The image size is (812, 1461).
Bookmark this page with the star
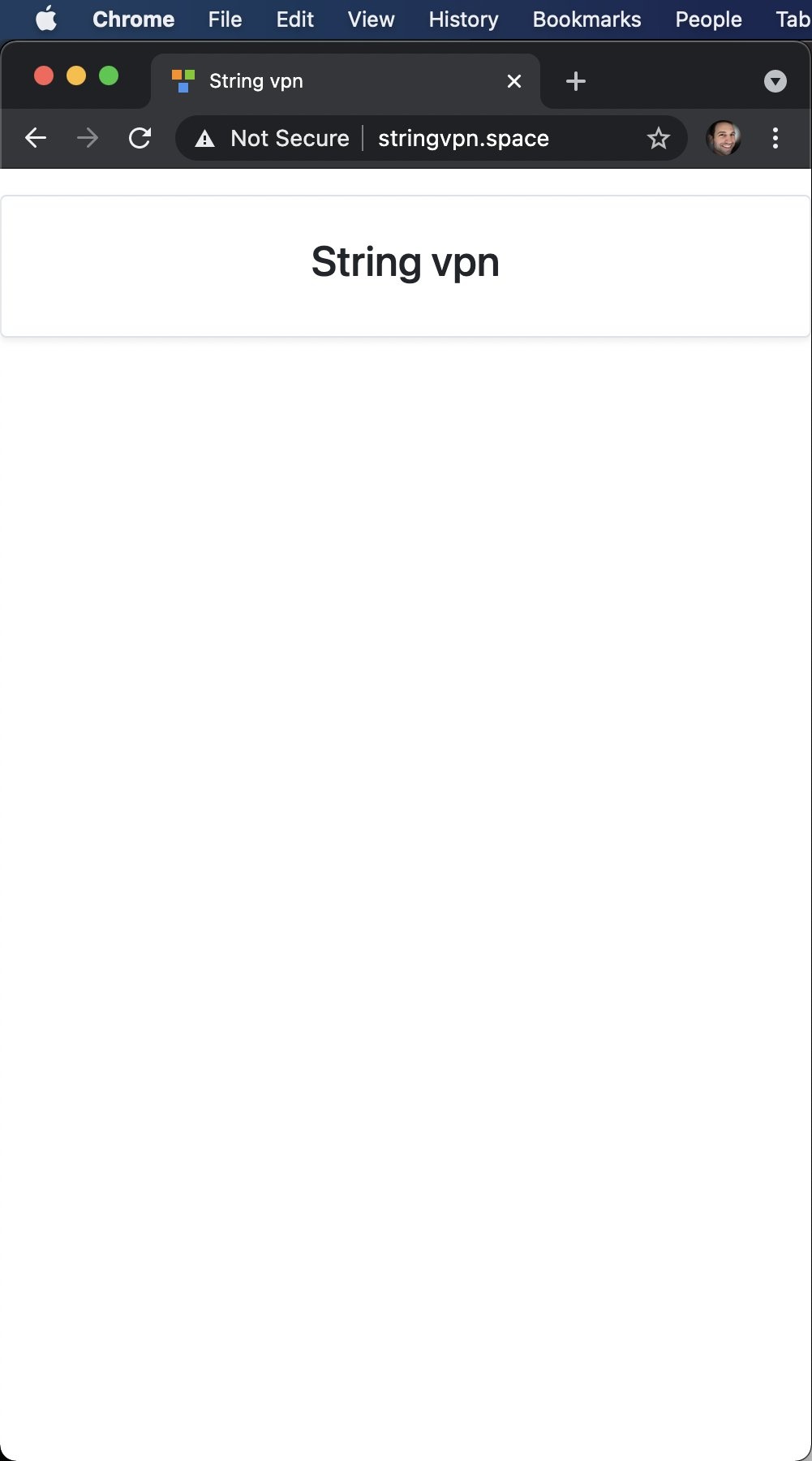click(658, 139)
